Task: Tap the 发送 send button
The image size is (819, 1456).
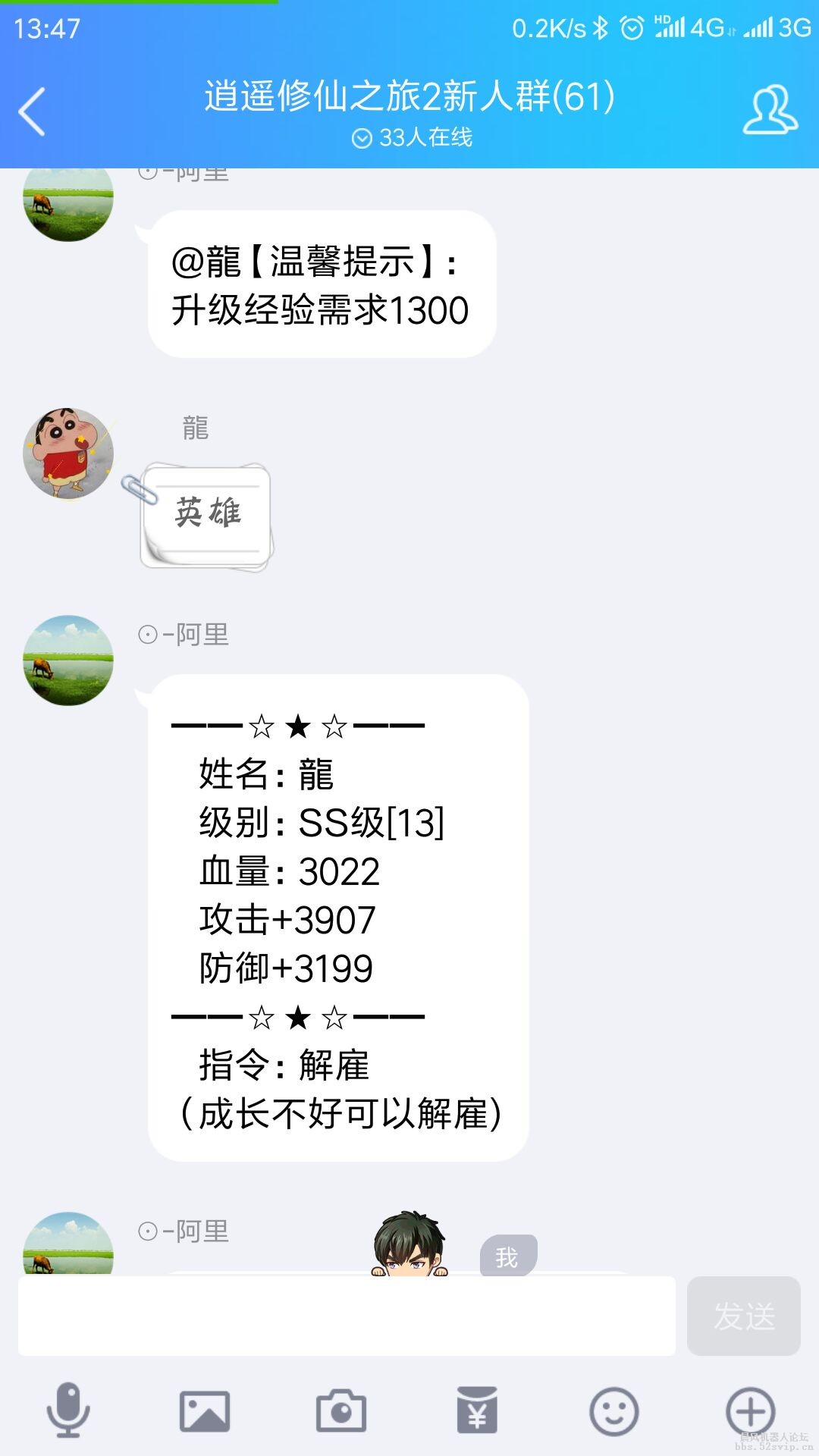Action: tap(743, 1316)
